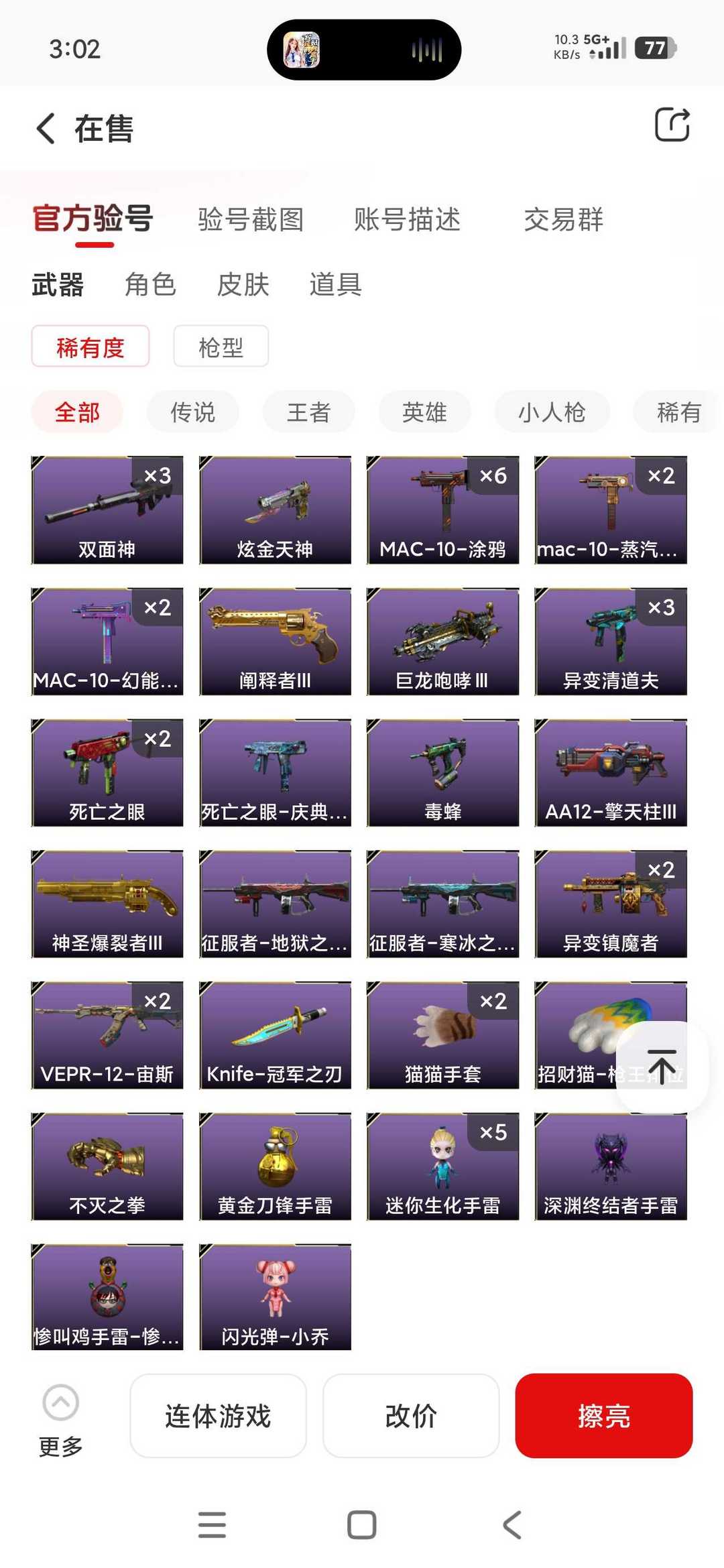
Task: Tap the 擦亮 red button
Action: click(603, 1415)
